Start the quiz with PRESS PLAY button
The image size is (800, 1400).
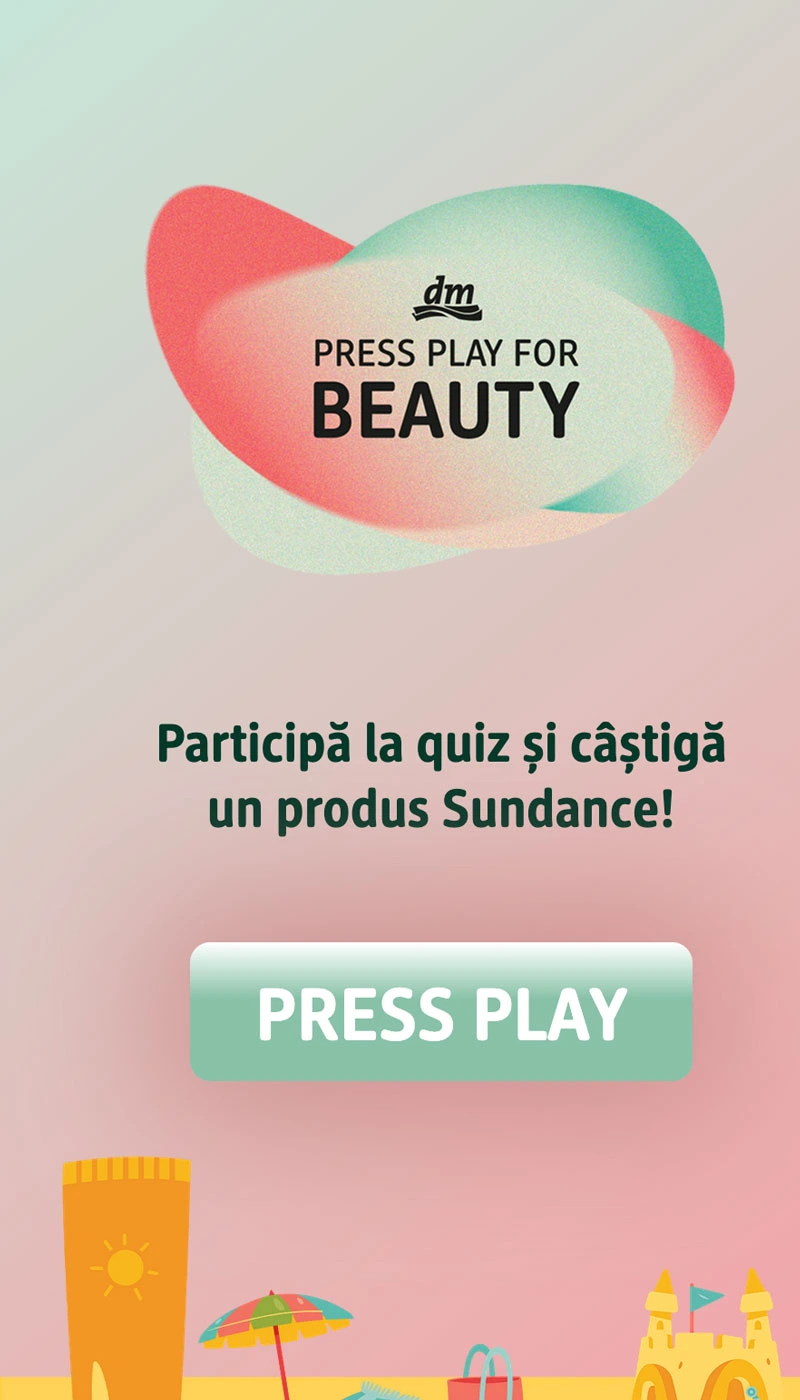pos(441,1012)
